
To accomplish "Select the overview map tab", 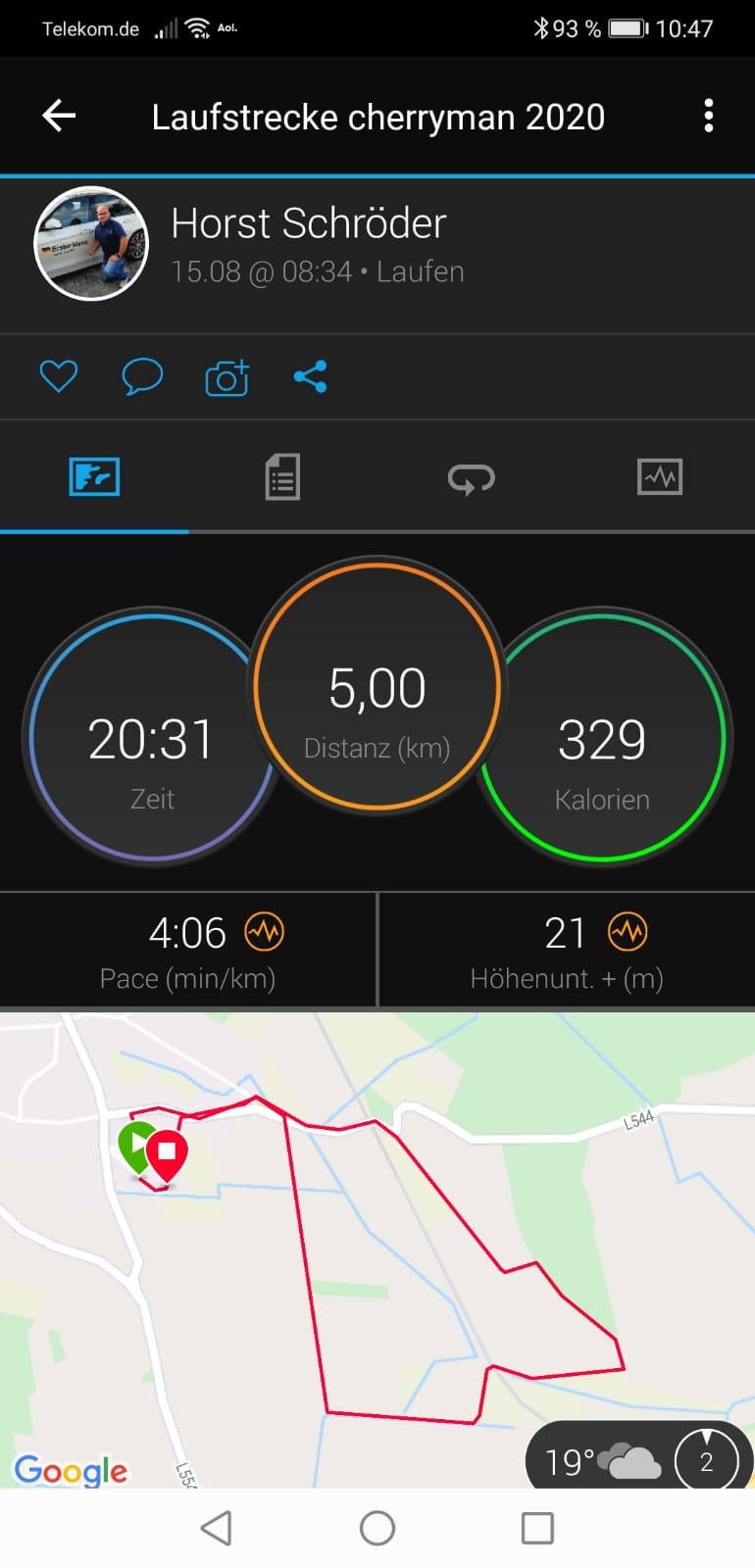I will click(94, 477).
